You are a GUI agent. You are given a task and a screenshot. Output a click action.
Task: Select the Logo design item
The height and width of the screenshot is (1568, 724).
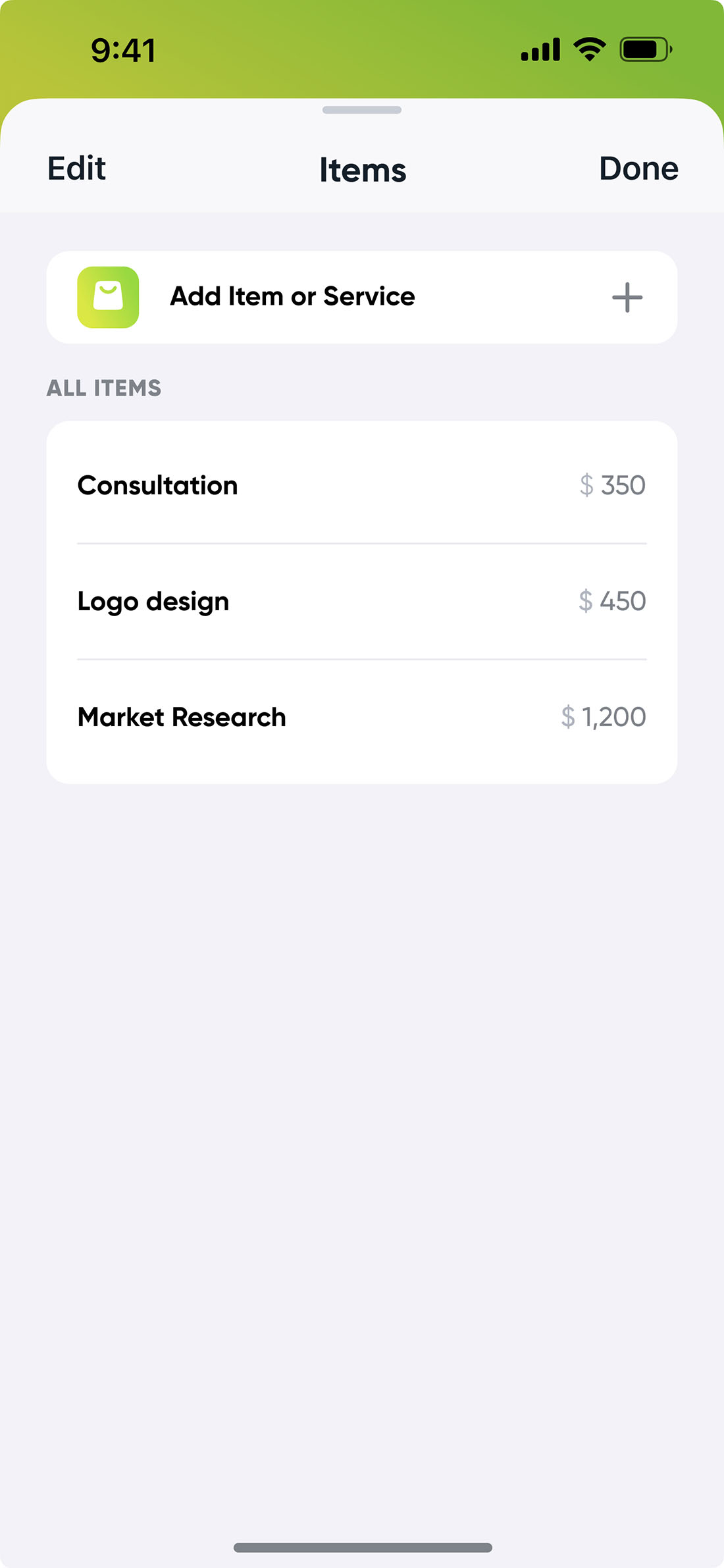point(362,601)
